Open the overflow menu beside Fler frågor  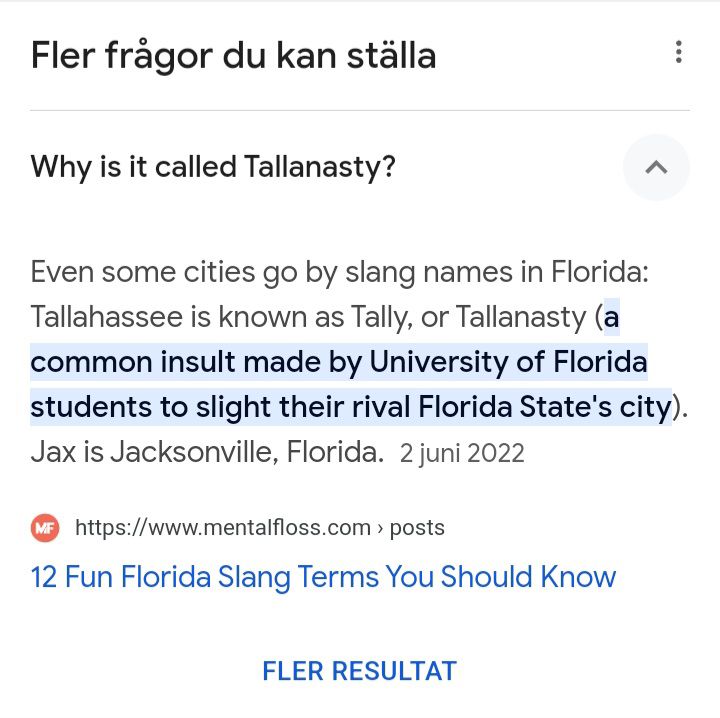click(678, 52)
